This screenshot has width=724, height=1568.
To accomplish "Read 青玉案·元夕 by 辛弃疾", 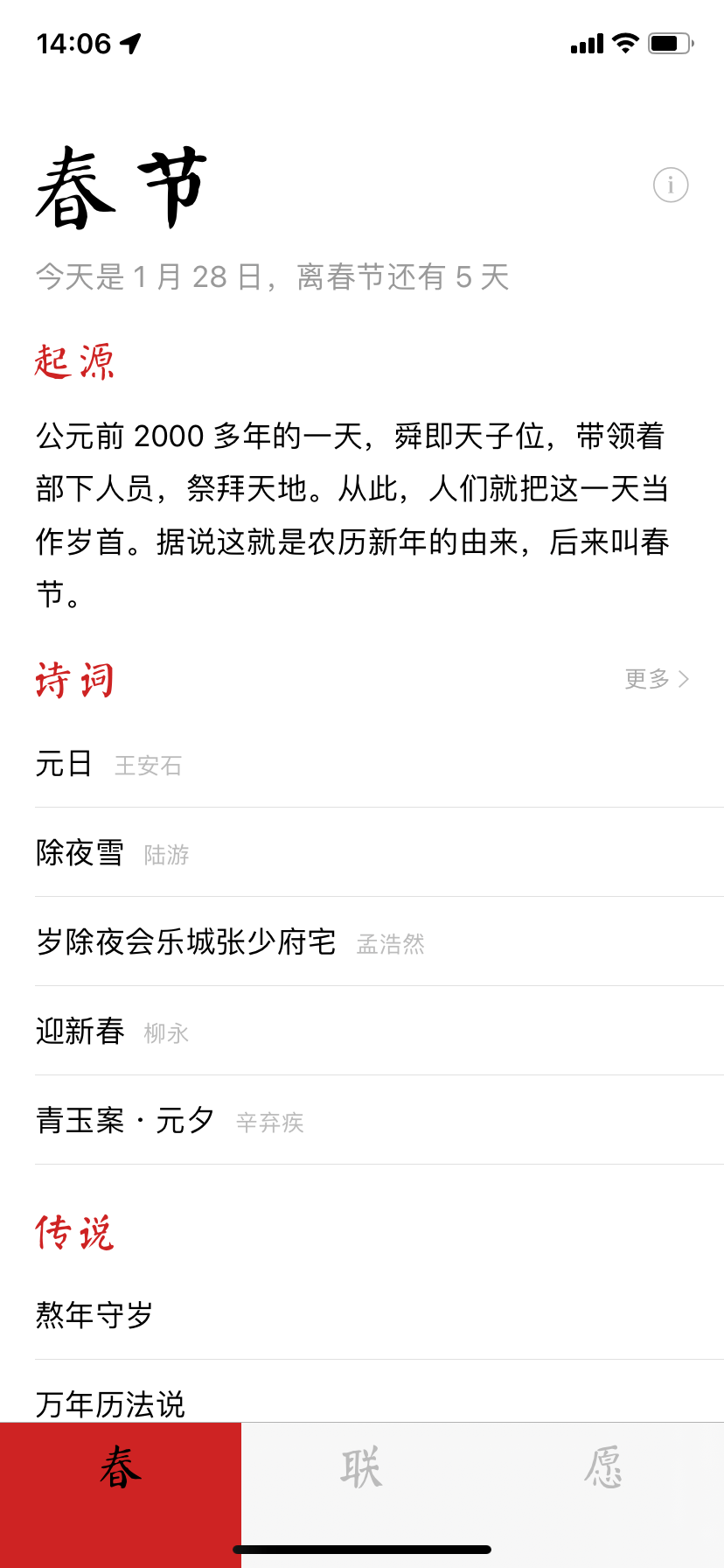I will click(166, 1121).
